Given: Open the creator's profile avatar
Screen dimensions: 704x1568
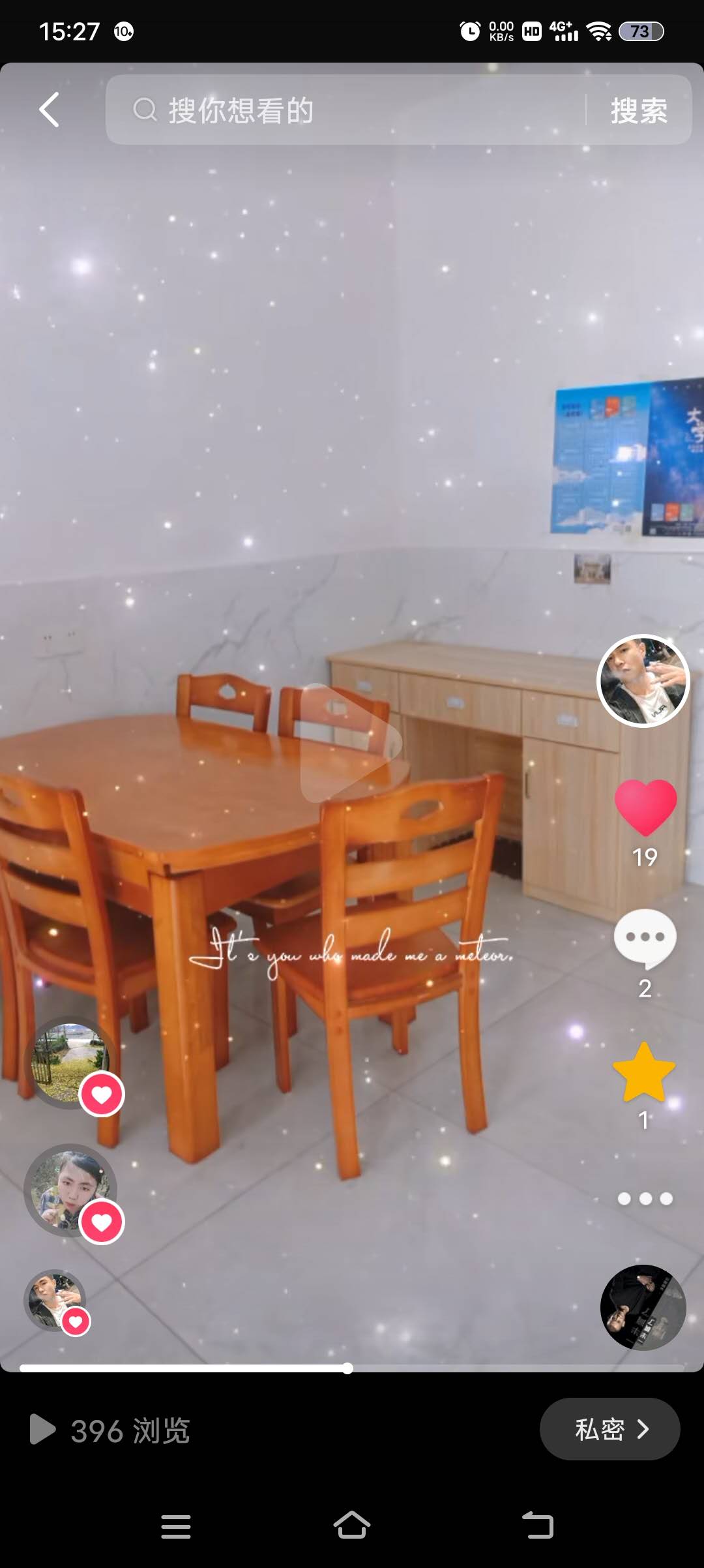Looking at the screenshot, I should coord(643,680).
